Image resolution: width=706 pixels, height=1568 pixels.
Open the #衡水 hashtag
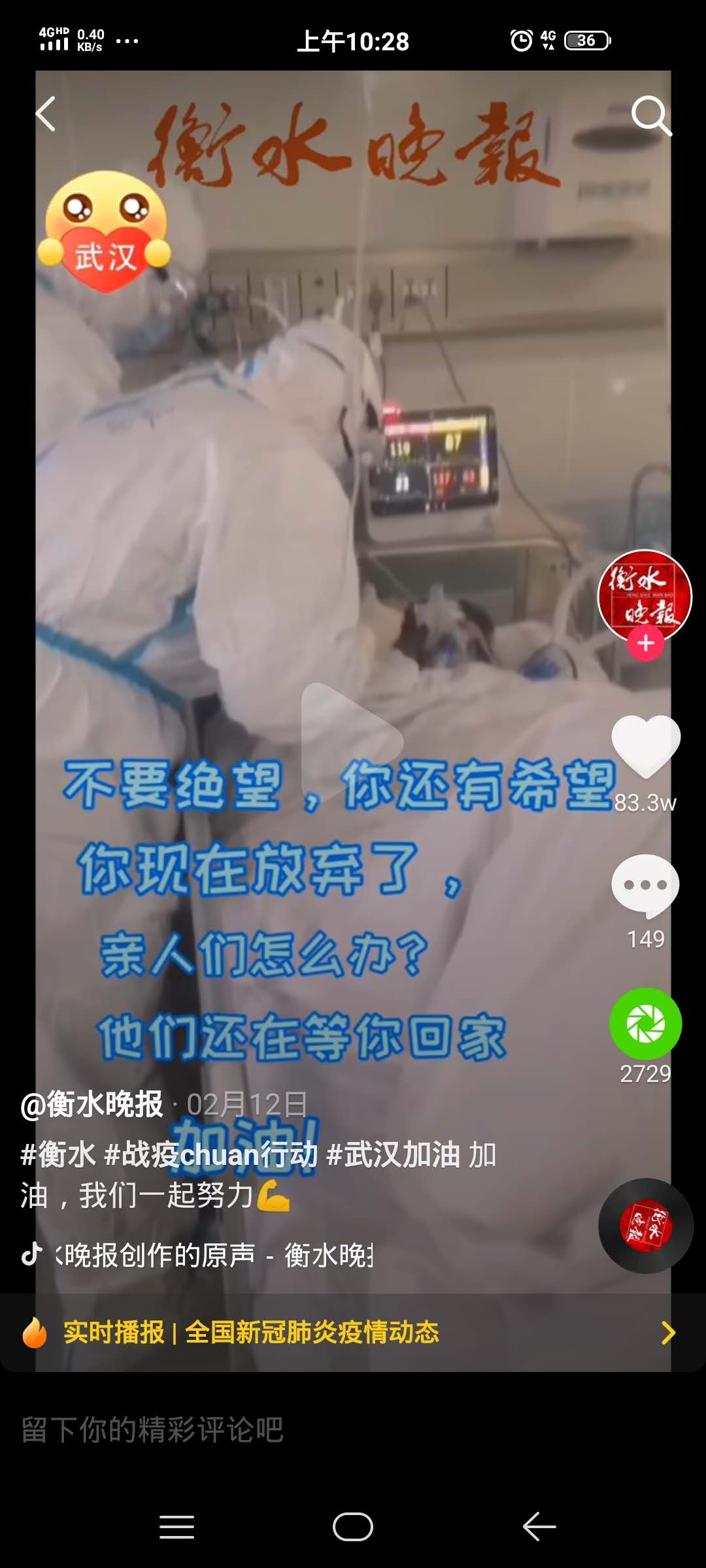58,1154
